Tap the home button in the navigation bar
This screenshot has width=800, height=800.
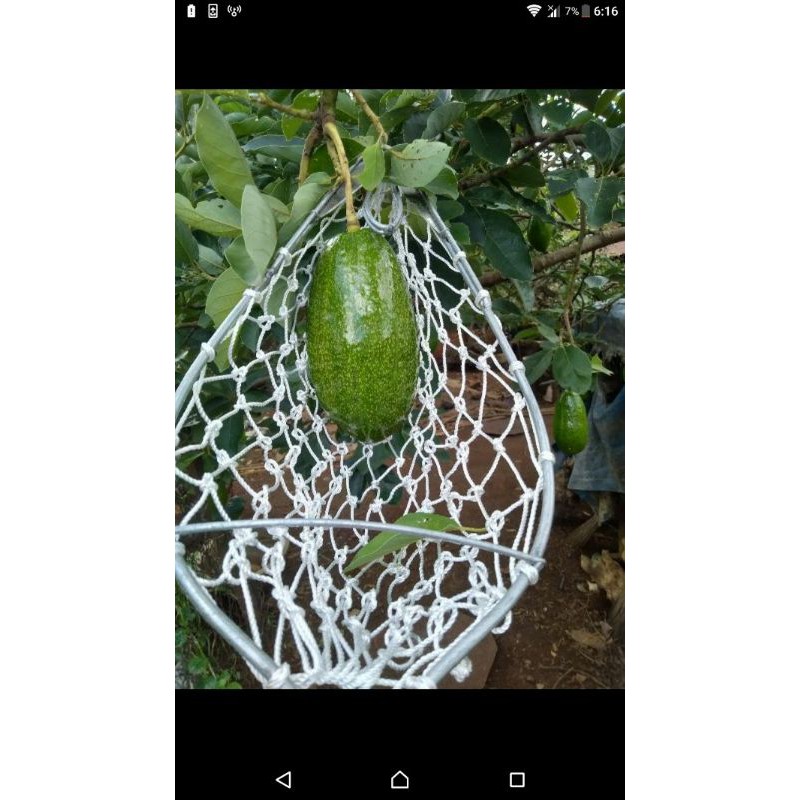(x=399, y=780)
